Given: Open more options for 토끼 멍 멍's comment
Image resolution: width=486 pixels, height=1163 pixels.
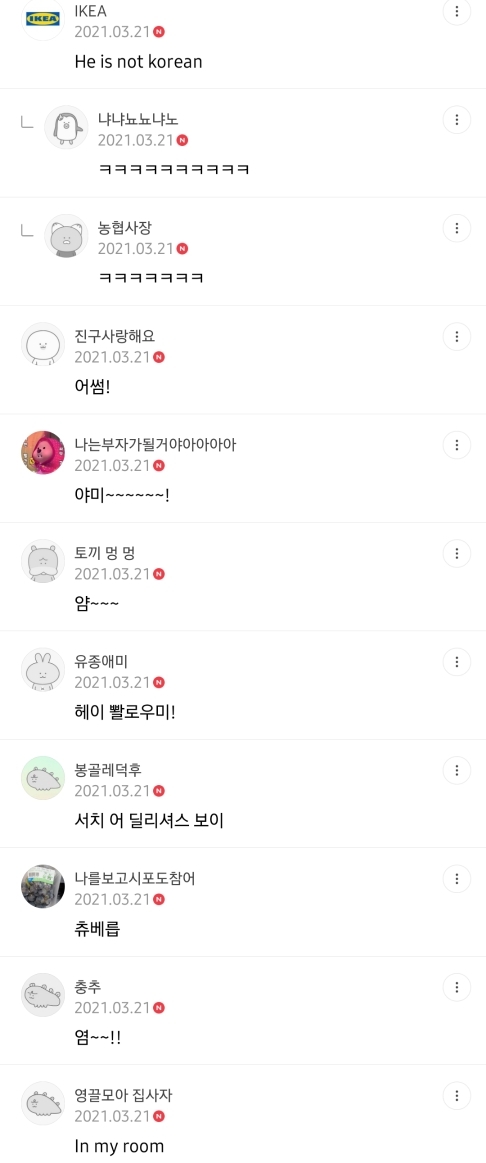Looking at the screenshot, I should pos(456,553).
